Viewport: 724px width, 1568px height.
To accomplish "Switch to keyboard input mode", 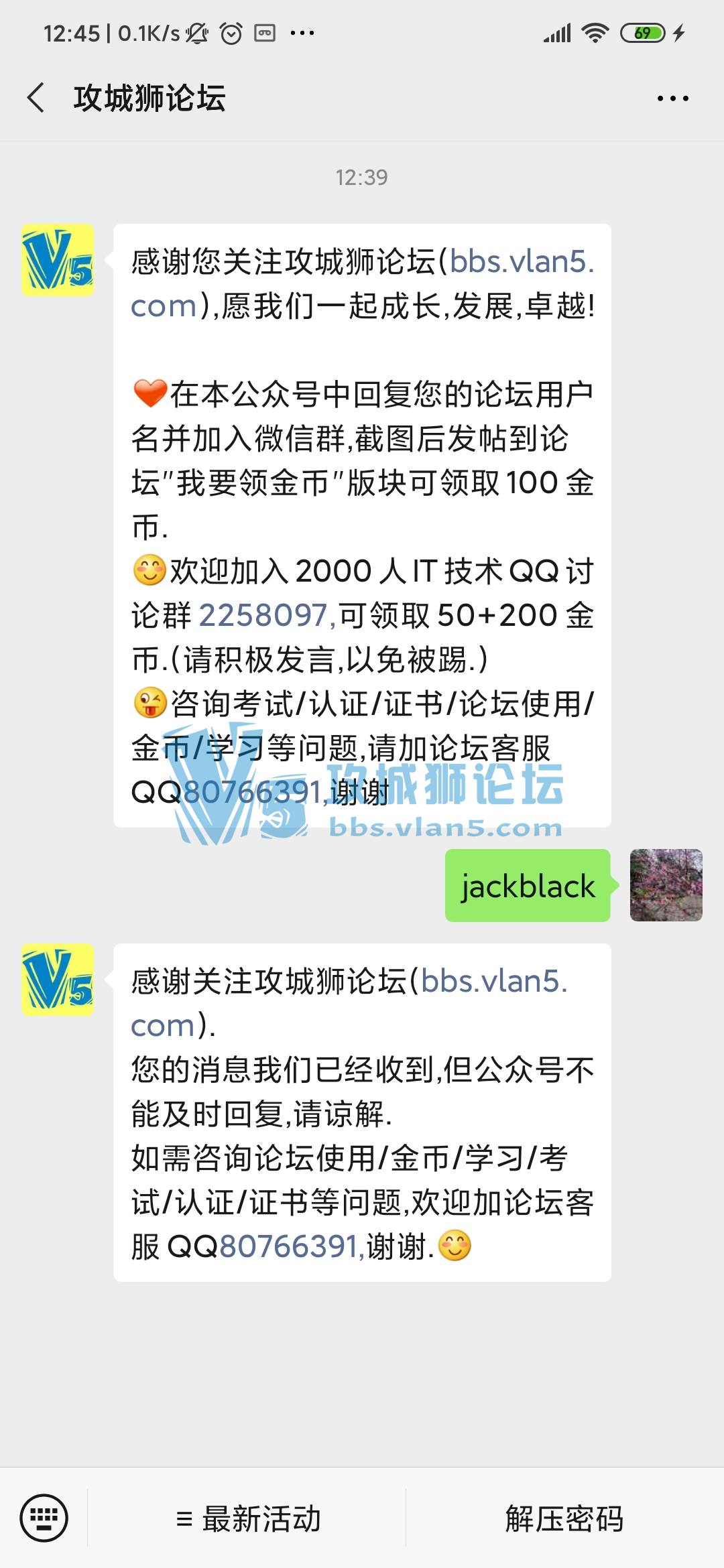I will pyautogui.click(x=44, y=1518).
